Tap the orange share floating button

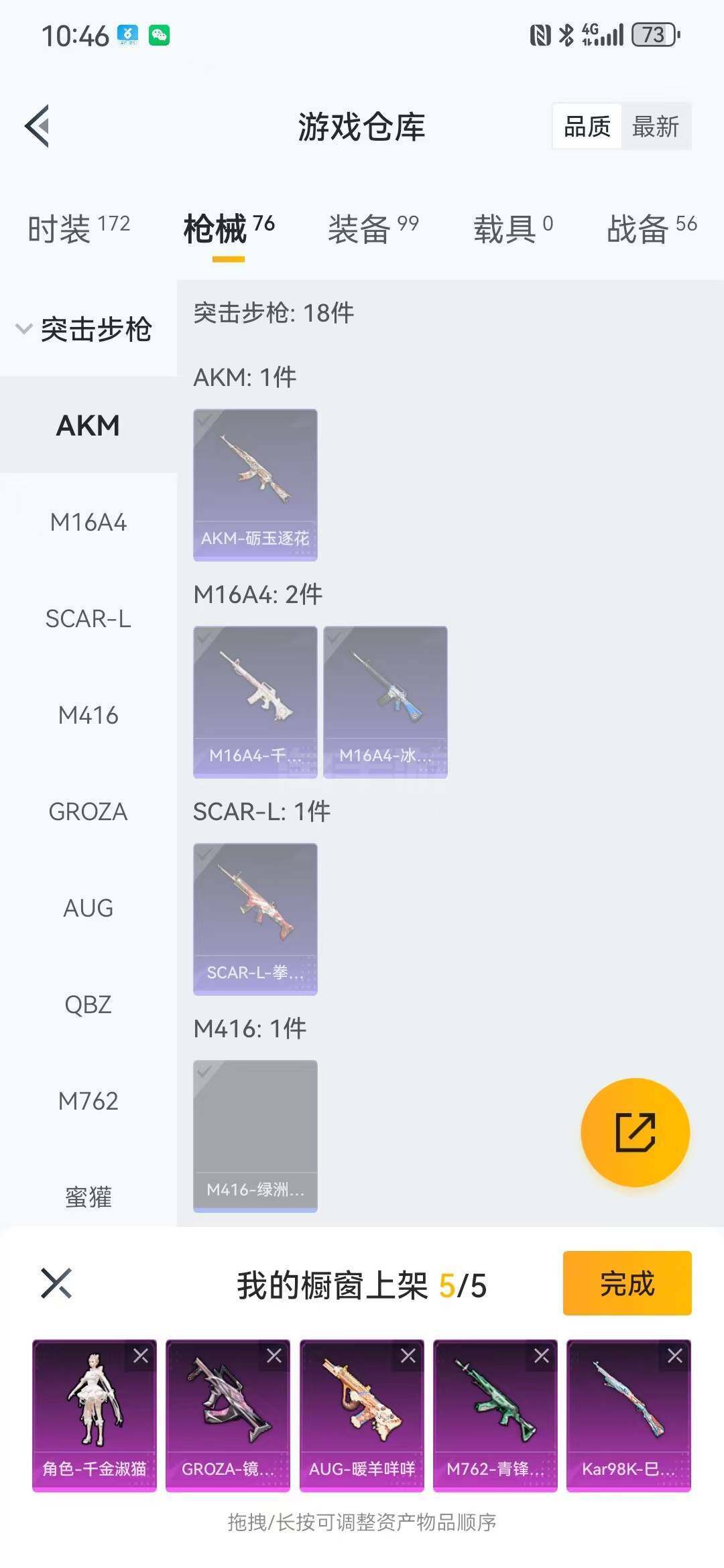[x=635, y=1132]
